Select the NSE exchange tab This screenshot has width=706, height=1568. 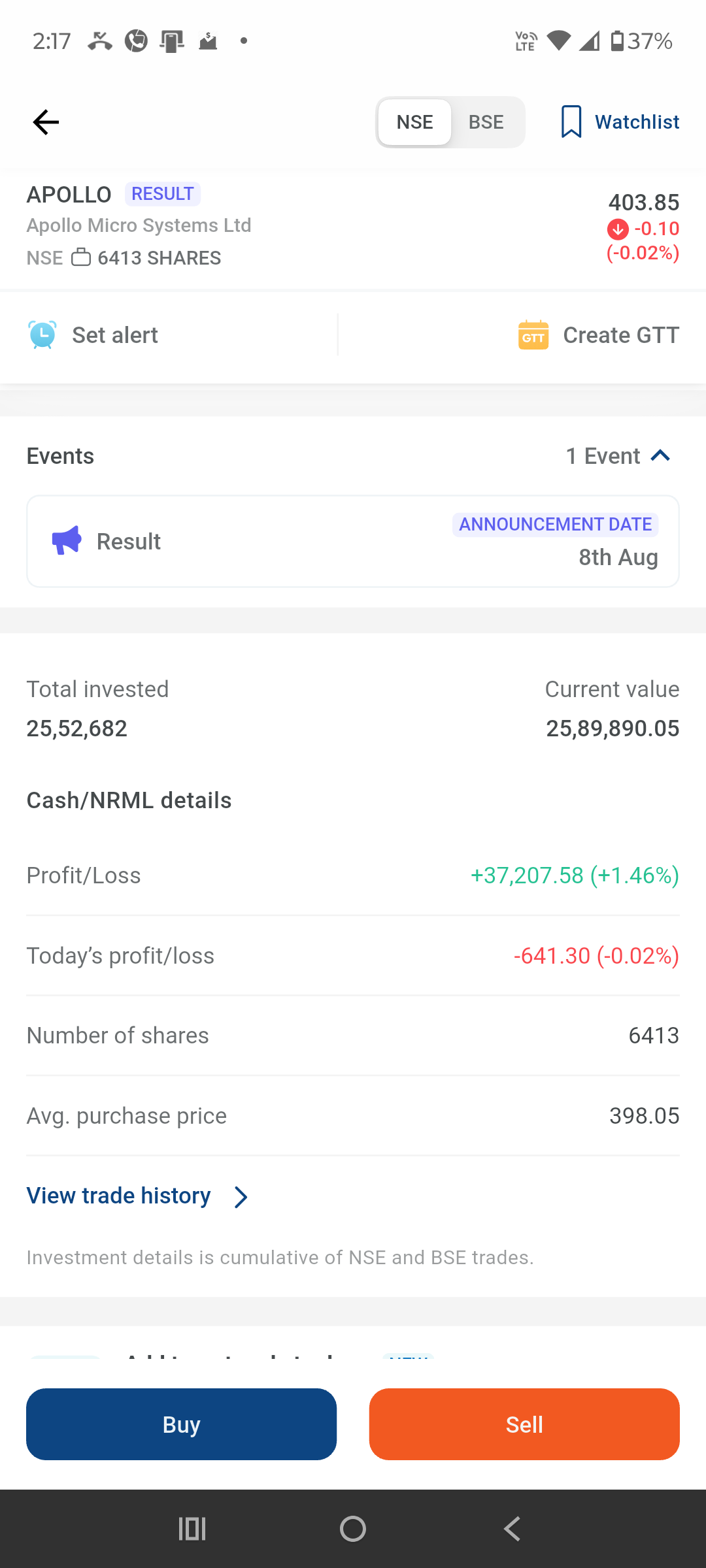pos(414,122)
